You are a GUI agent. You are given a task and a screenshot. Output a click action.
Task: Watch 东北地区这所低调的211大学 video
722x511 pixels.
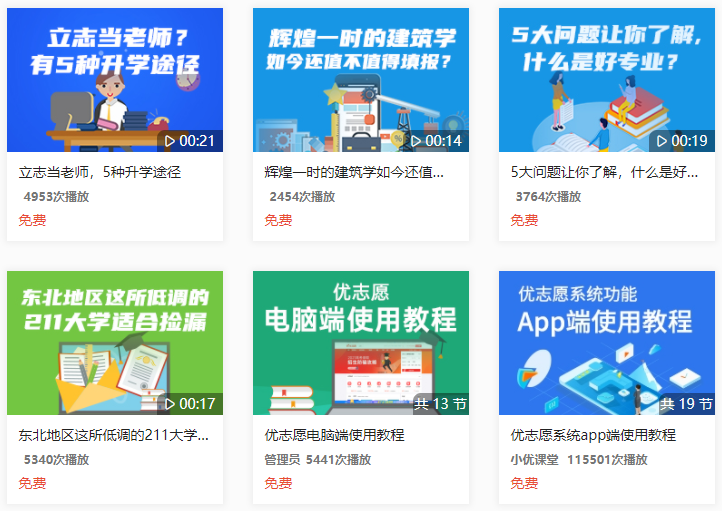click(x=114, y=343)
